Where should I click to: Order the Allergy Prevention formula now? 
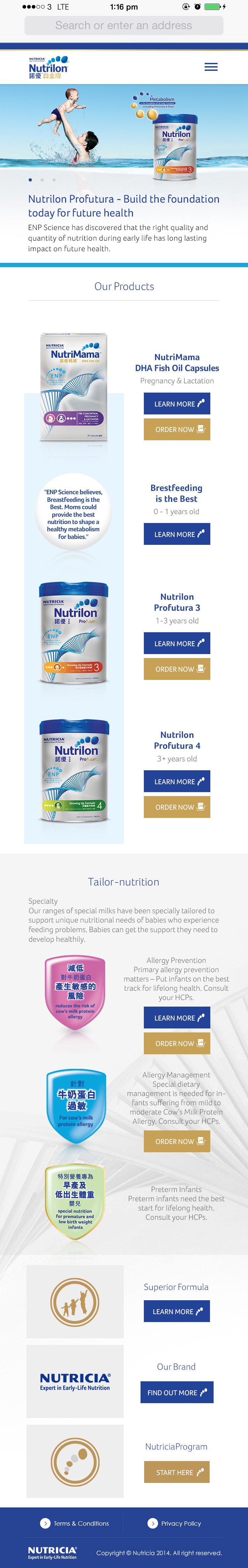[177, 1043]
